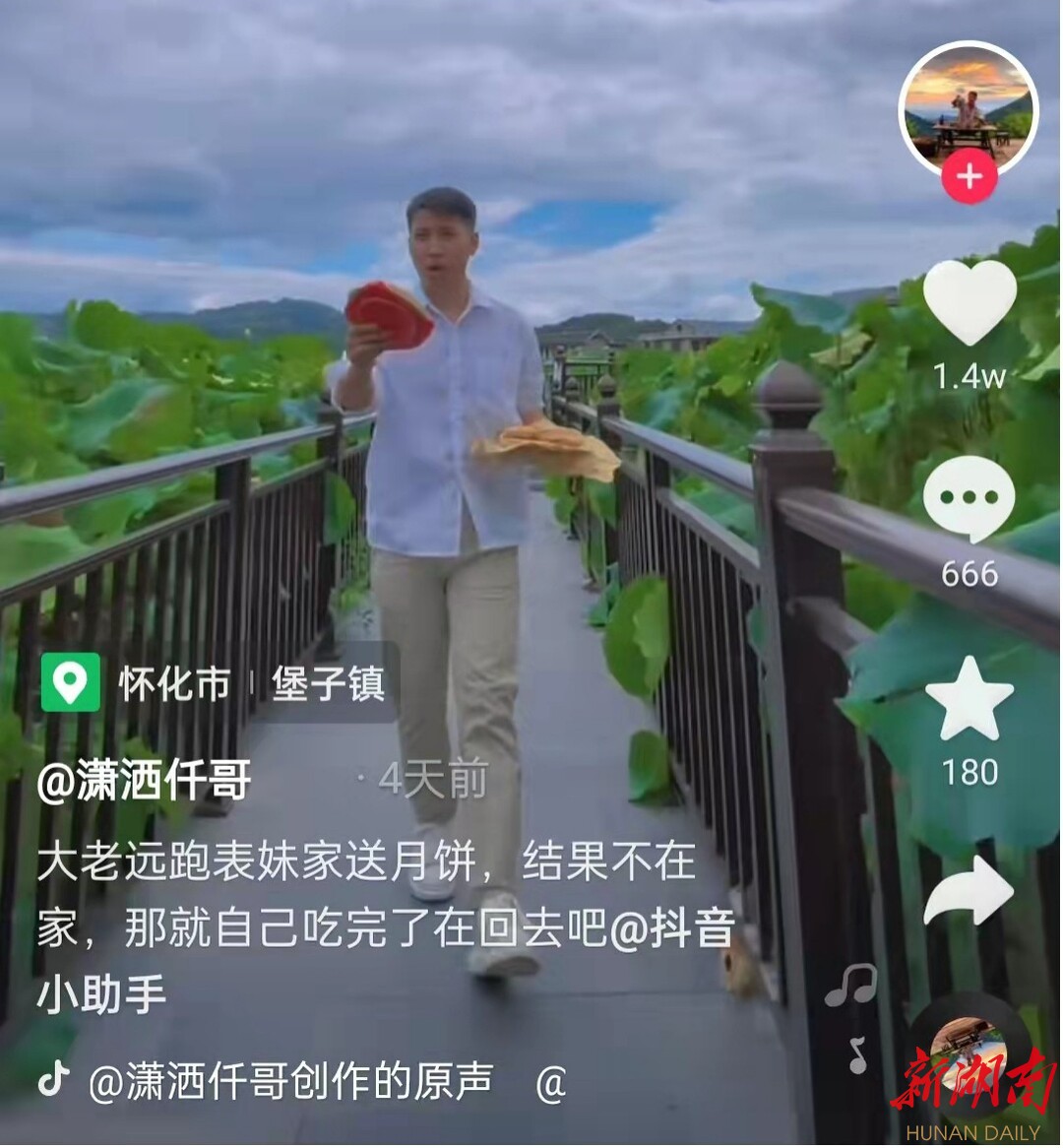This screenshot has width=1063, height=1148.
Task: Open the spinning music disc
Action: (x=968, y=1053)
